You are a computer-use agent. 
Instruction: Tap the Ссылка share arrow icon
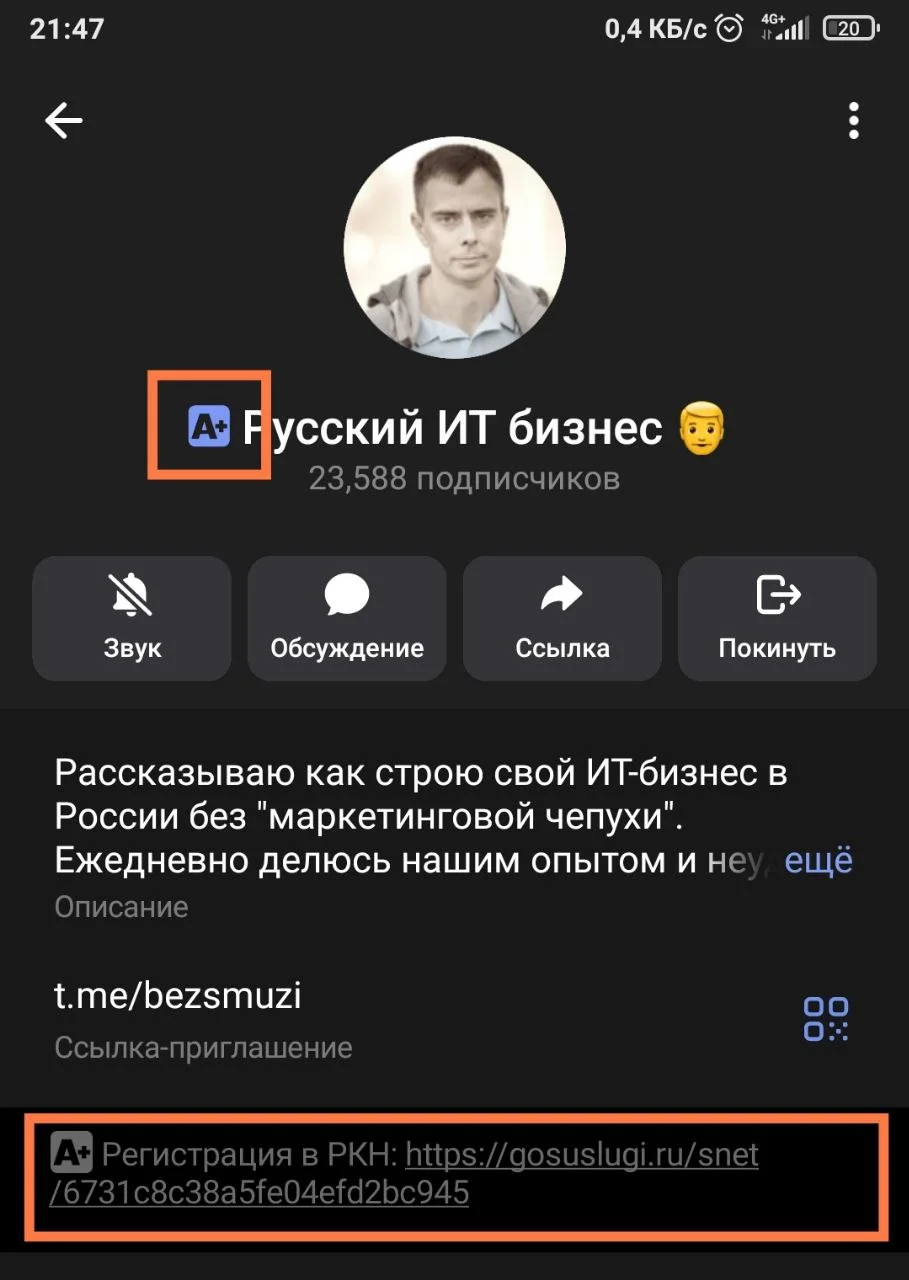pyautogui.click(x=561, y=595)
